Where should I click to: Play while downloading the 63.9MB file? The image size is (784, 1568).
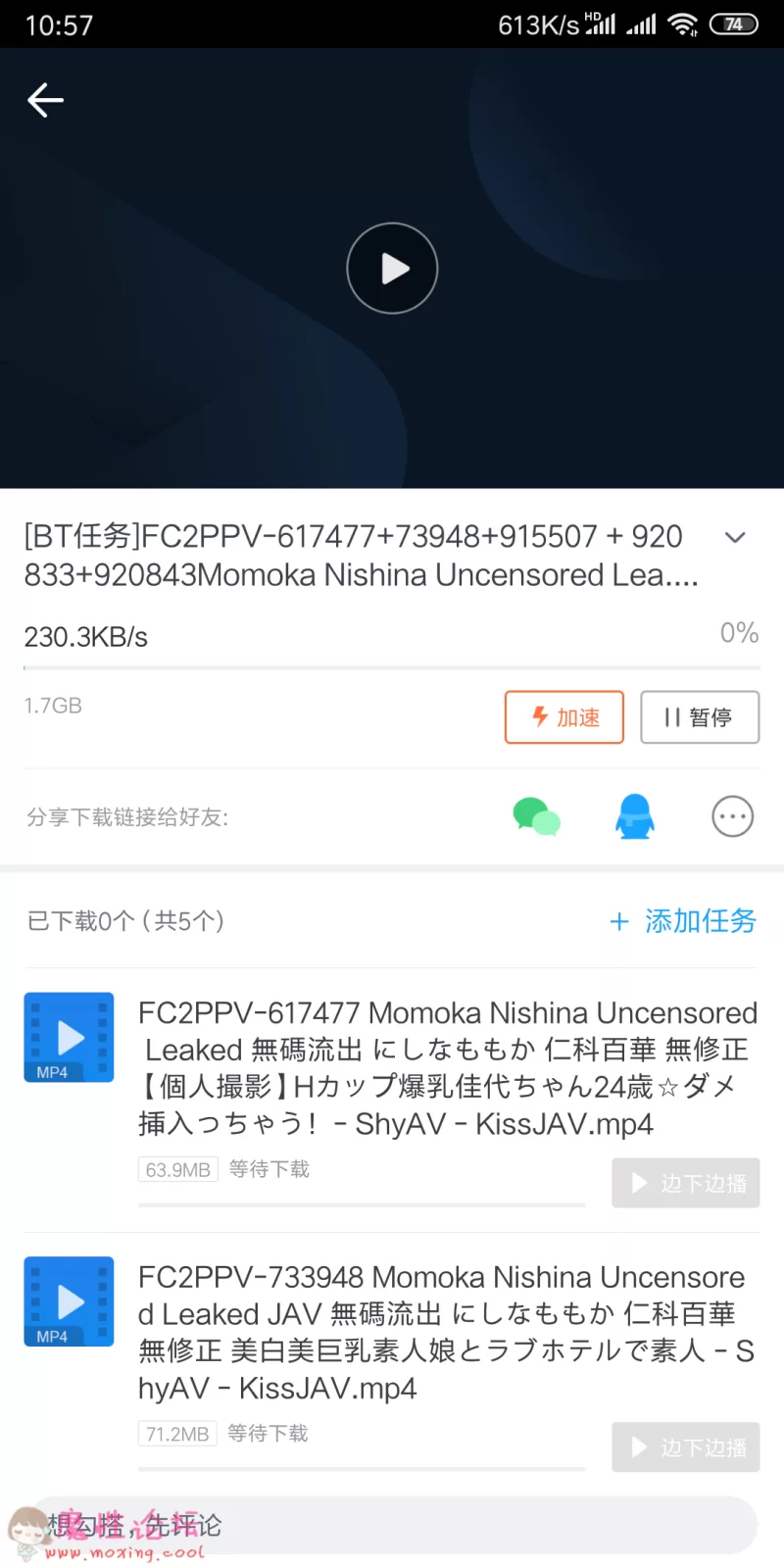pos(686,1183)
